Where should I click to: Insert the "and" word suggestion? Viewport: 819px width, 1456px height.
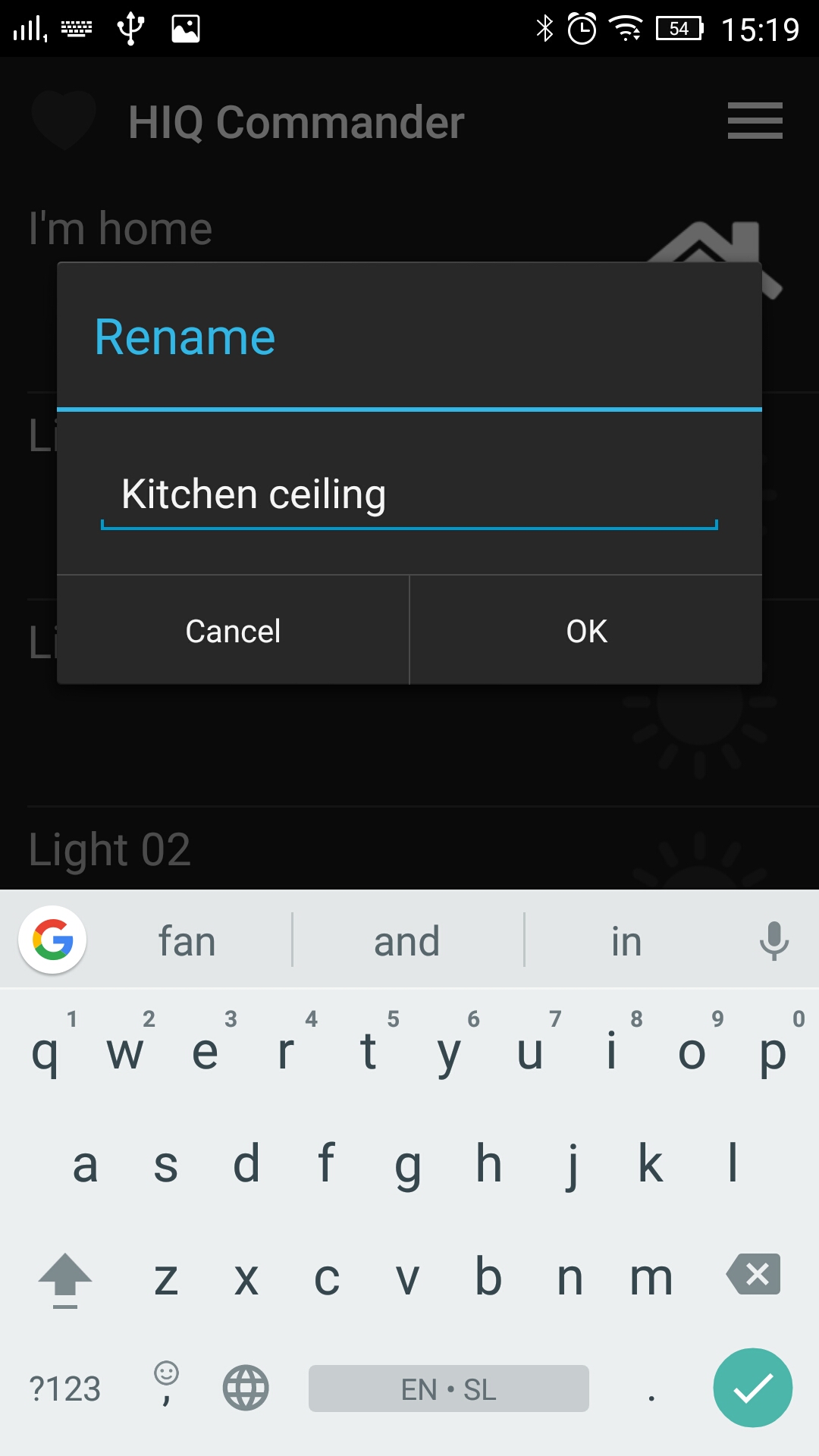point(407,942)
